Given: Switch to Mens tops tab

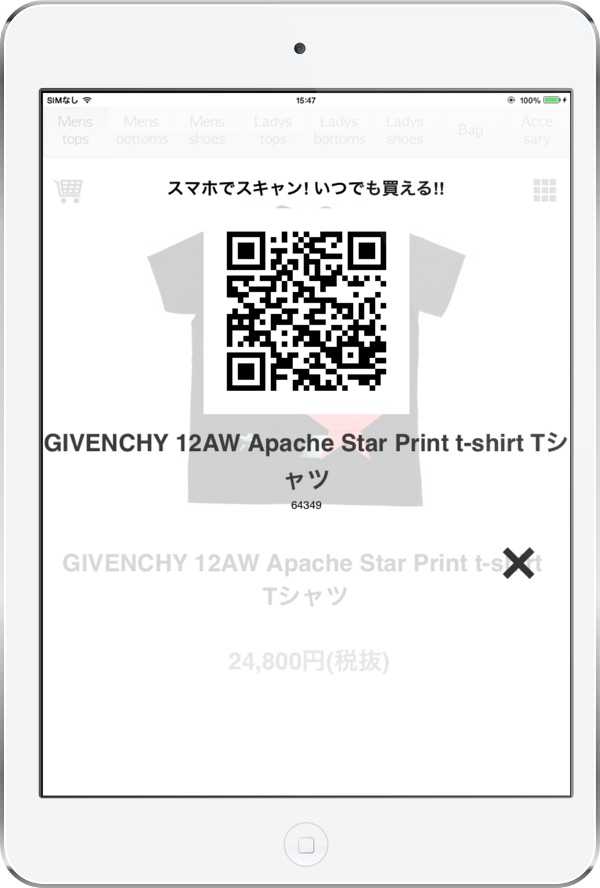Looking at the screenshot, I should click(x=75, y=130).
